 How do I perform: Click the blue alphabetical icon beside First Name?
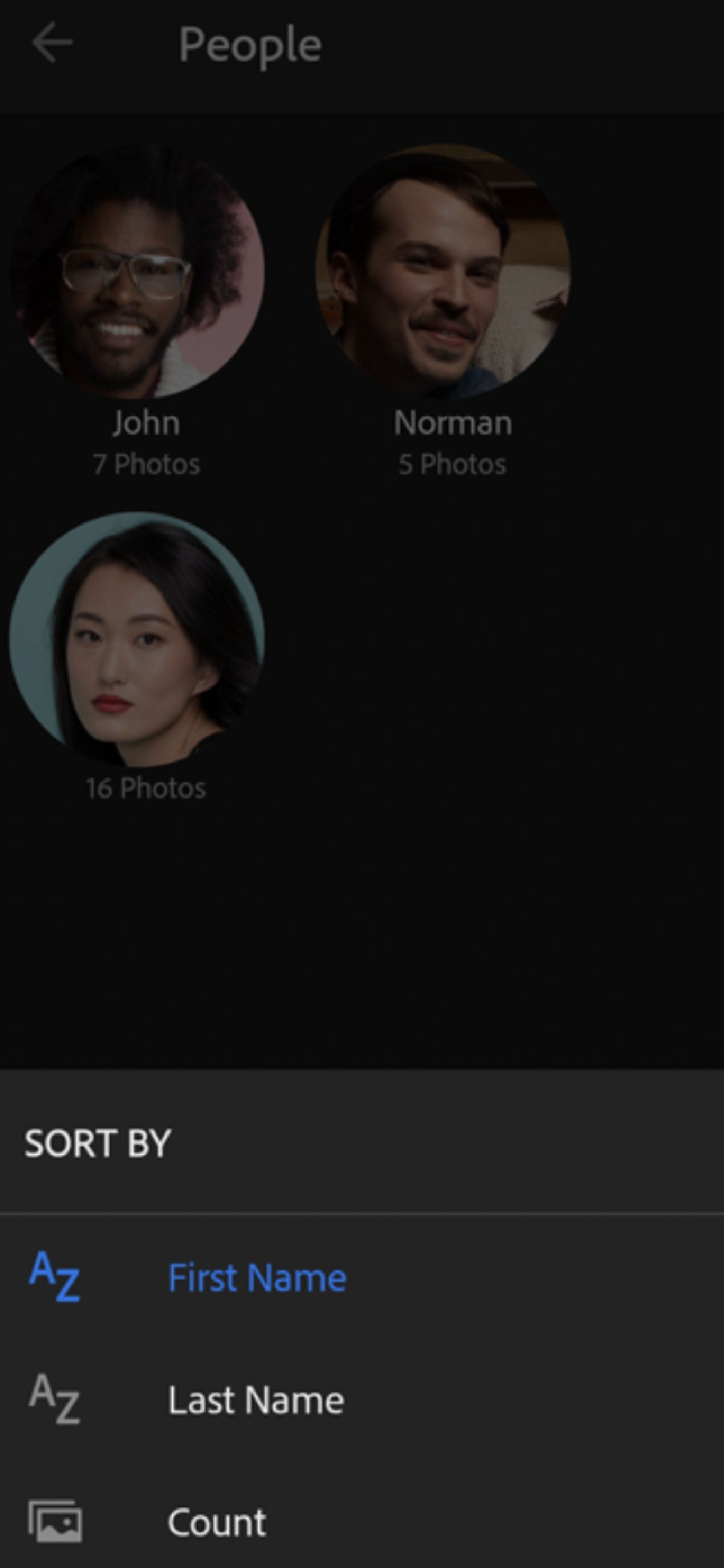click(x=54, y=1276)
